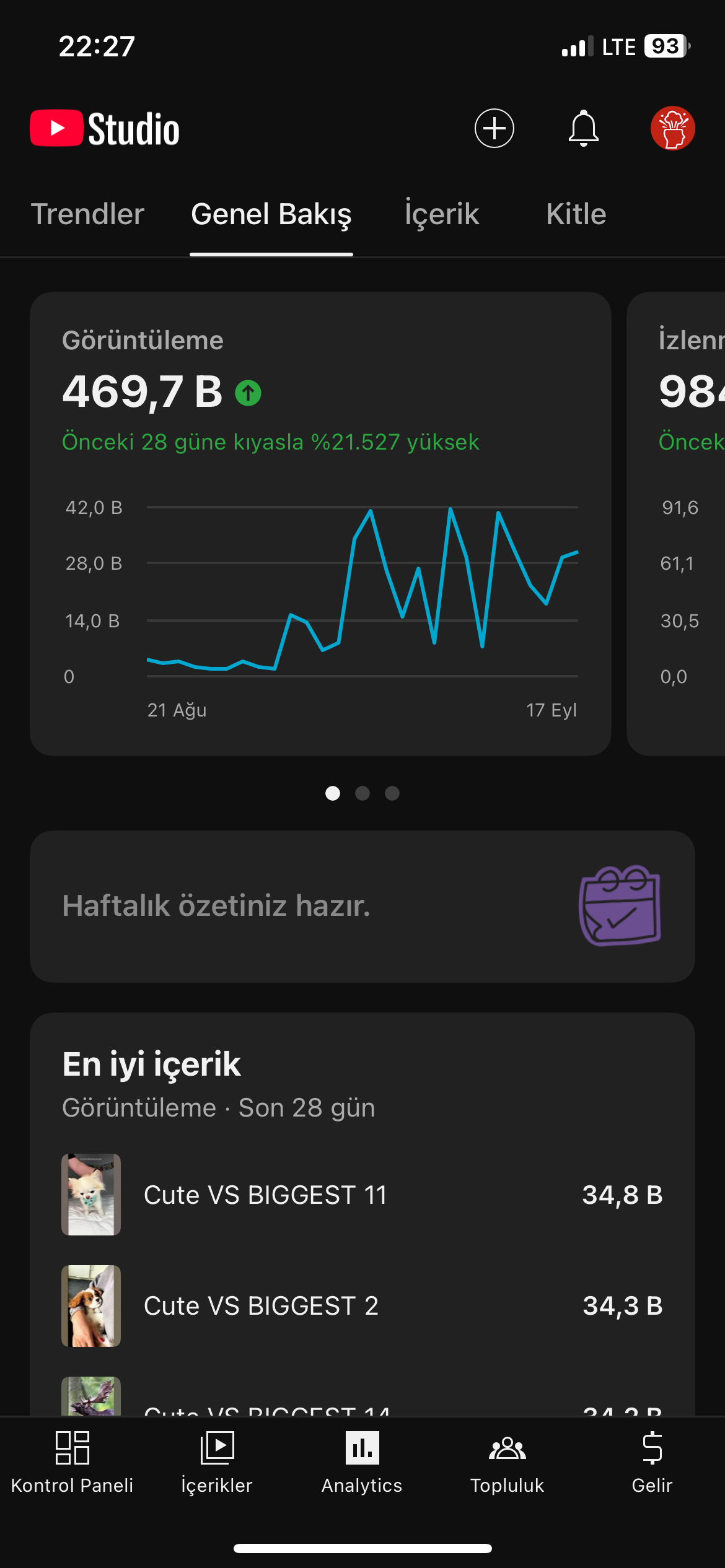Switch to the Gelir tab
This screenshot has width=725, height=1568.
652,1463
